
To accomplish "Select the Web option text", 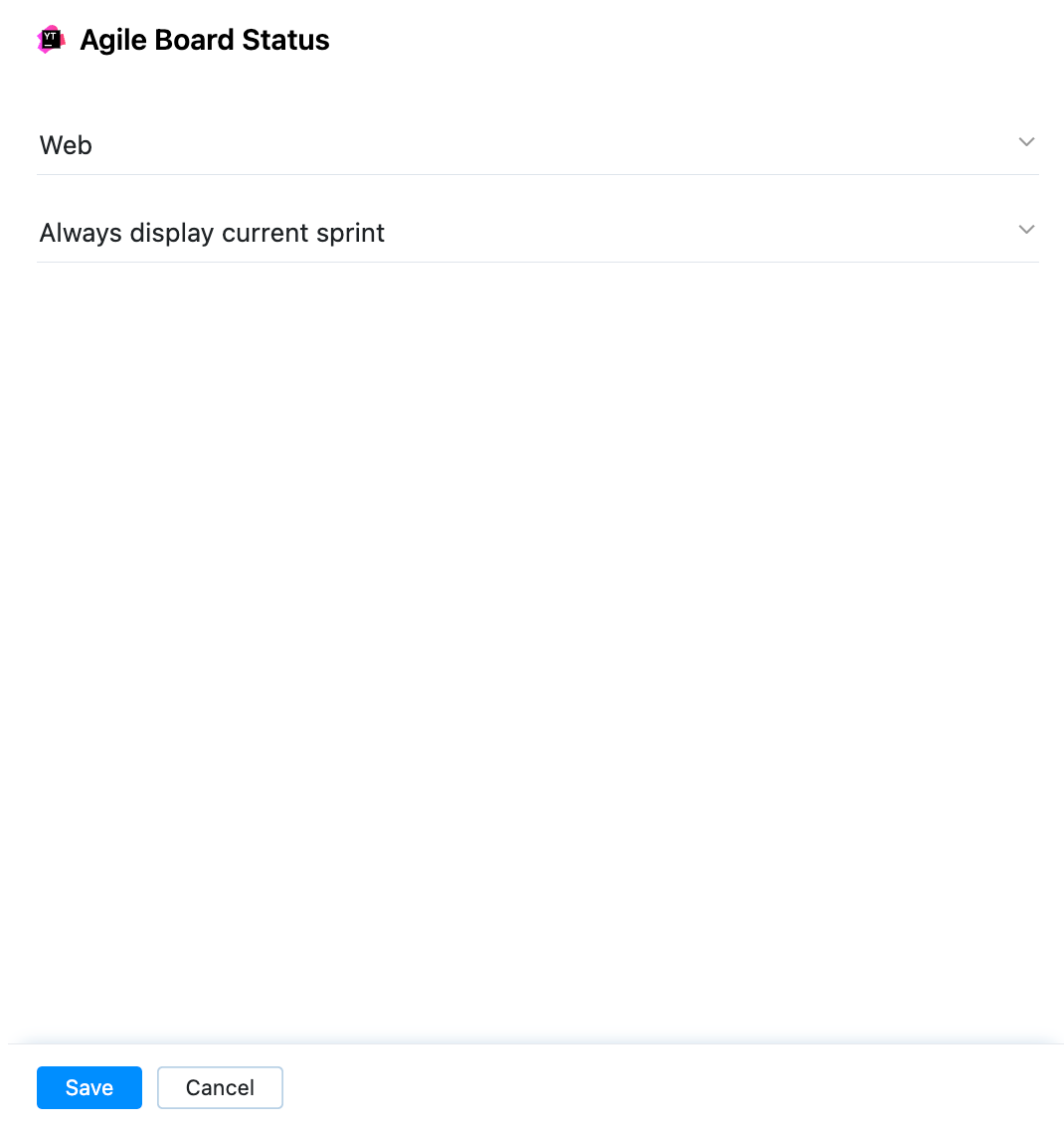I will [x=66, y=144].
